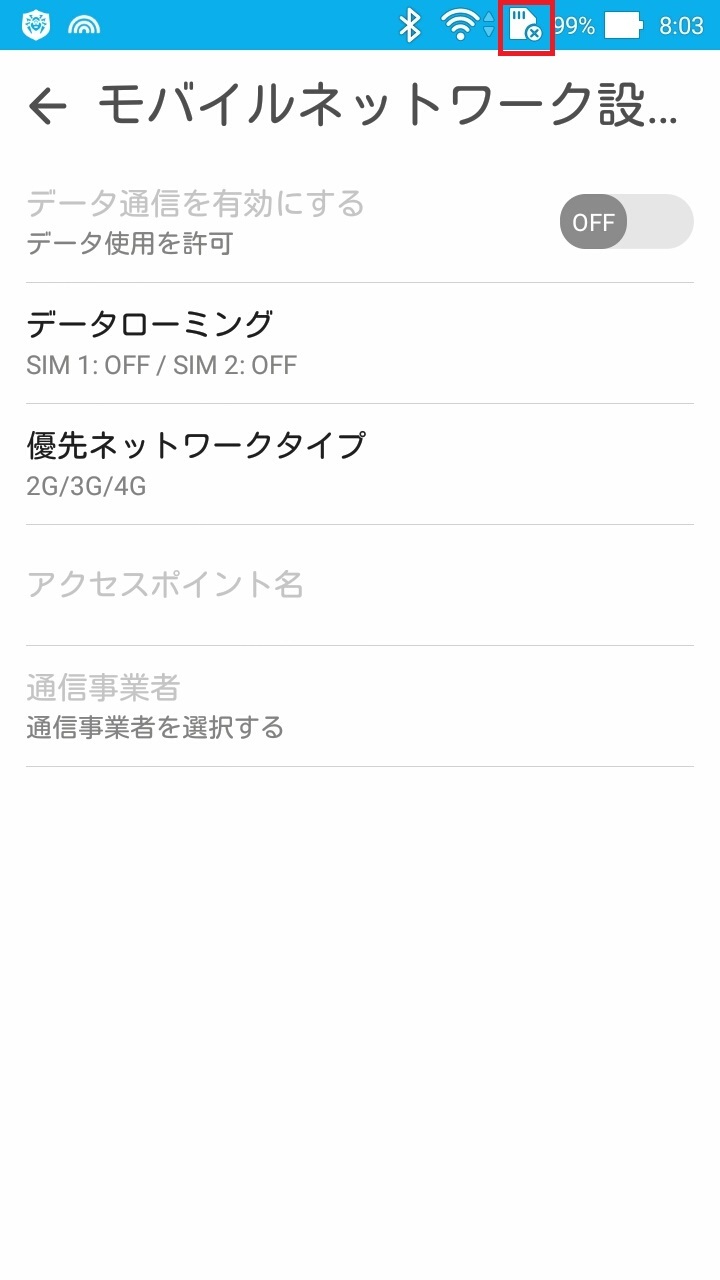Viewport: 720px width, 1280px height.
Task: Open 優先ネットワークタイプ setting
Action: click(359, 464)
